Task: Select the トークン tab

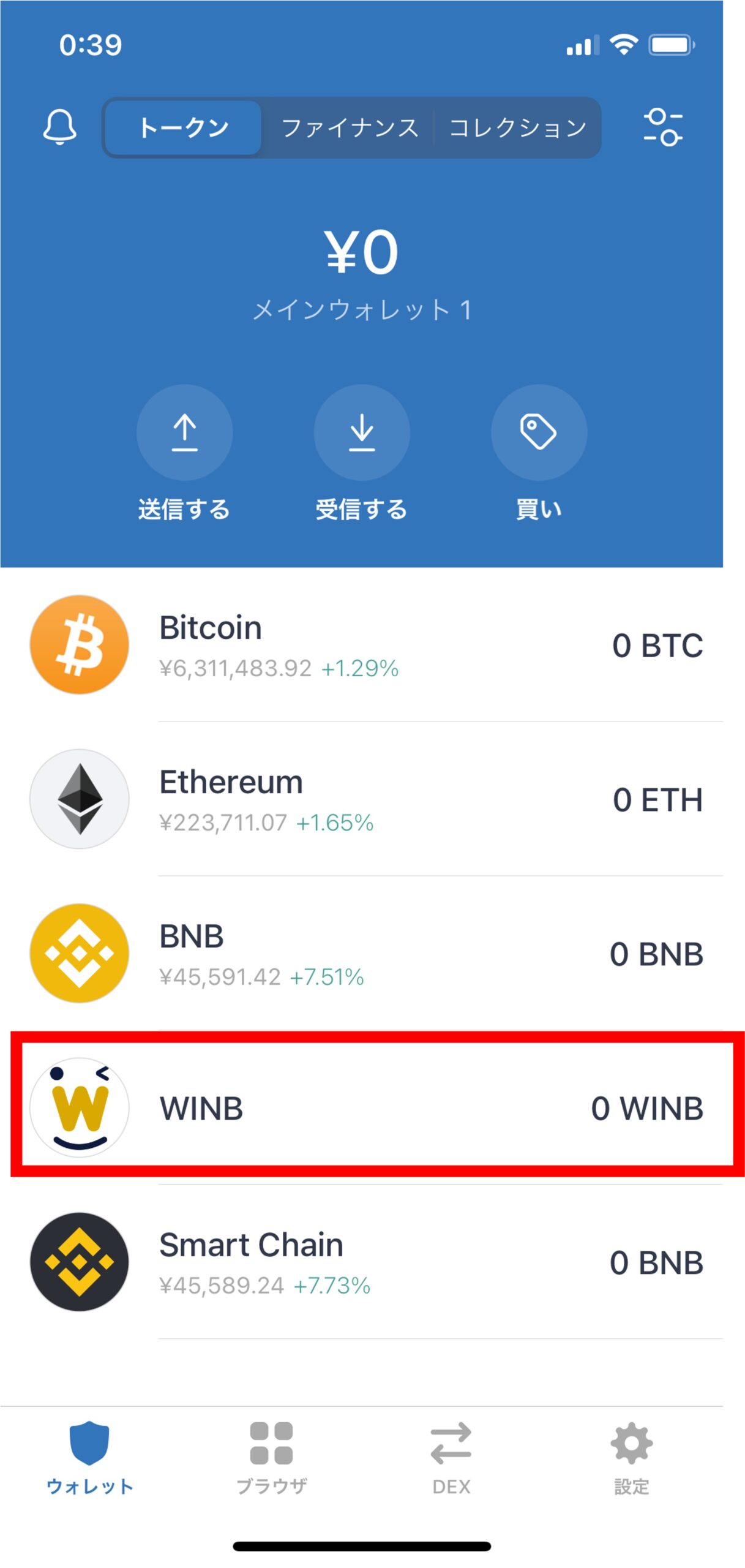Action: 184,127
